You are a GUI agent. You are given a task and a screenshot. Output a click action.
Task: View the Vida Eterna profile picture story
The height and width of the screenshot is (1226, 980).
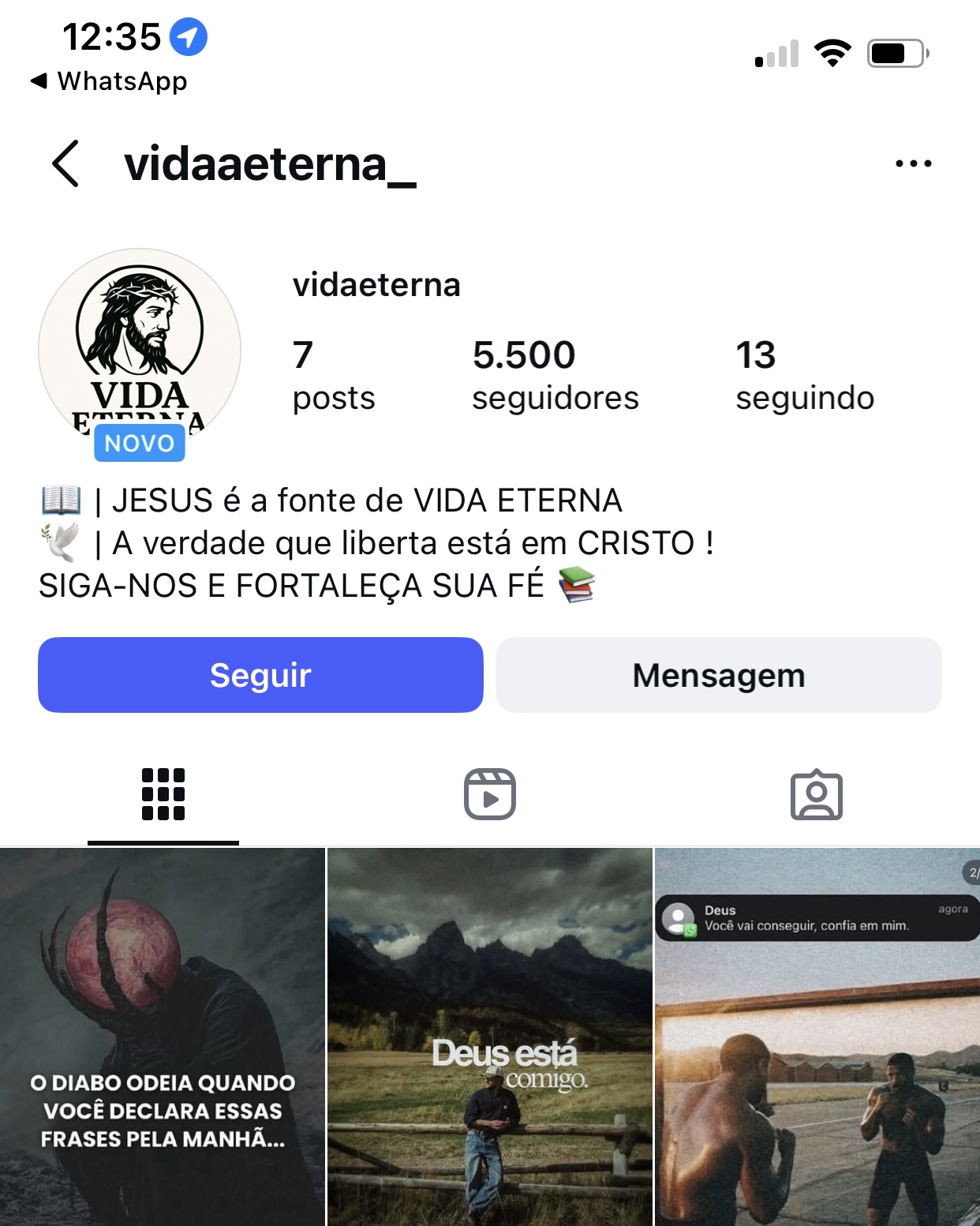coord(140,349)
